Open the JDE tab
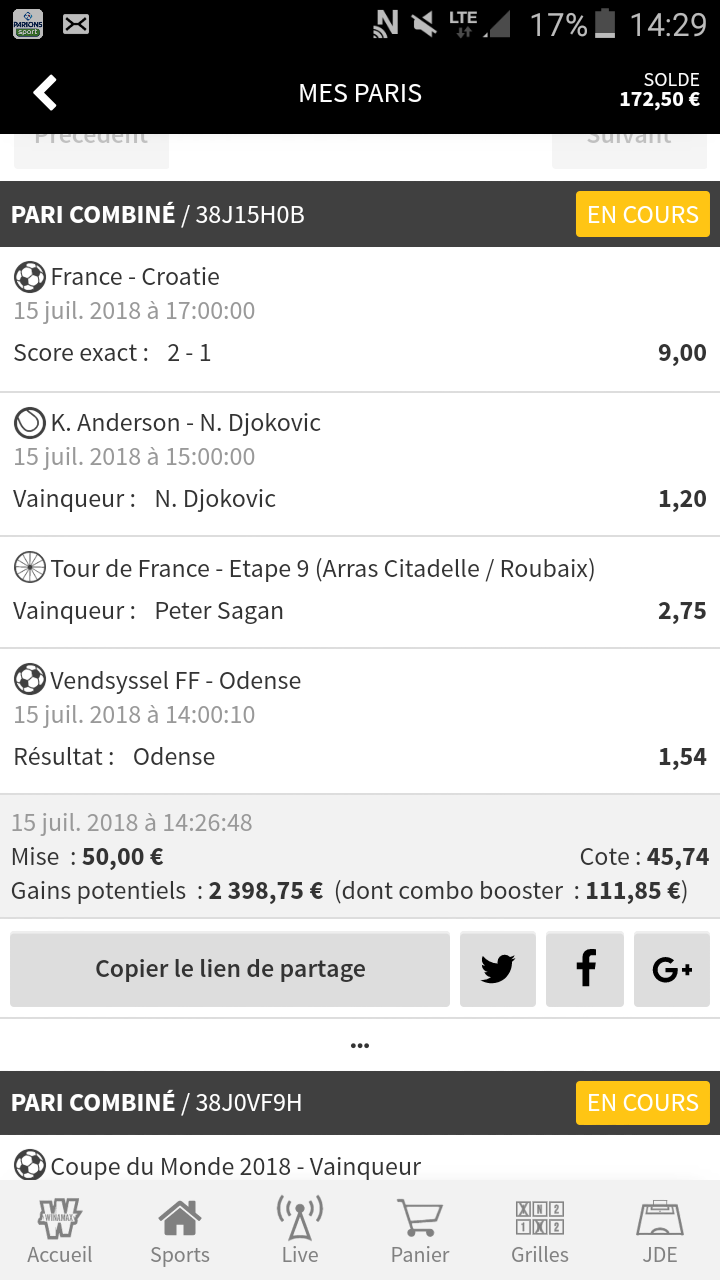Viewport: 720px width, 1280px height. coord(660,1231)
